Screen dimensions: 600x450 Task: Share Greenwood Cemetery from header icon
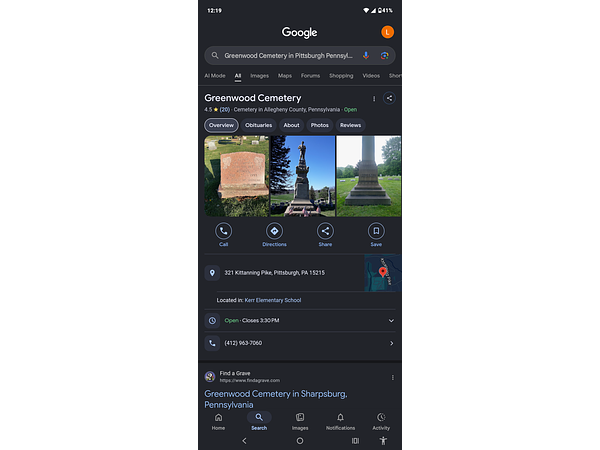pos(389,98)
